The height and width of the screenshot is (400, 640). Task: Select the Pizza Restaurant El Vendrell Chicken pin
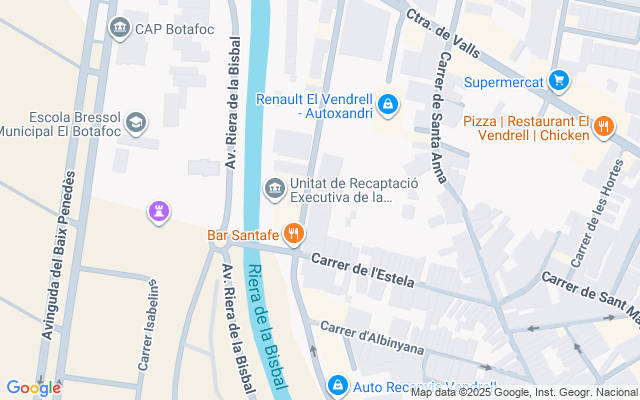click(604, 127)
